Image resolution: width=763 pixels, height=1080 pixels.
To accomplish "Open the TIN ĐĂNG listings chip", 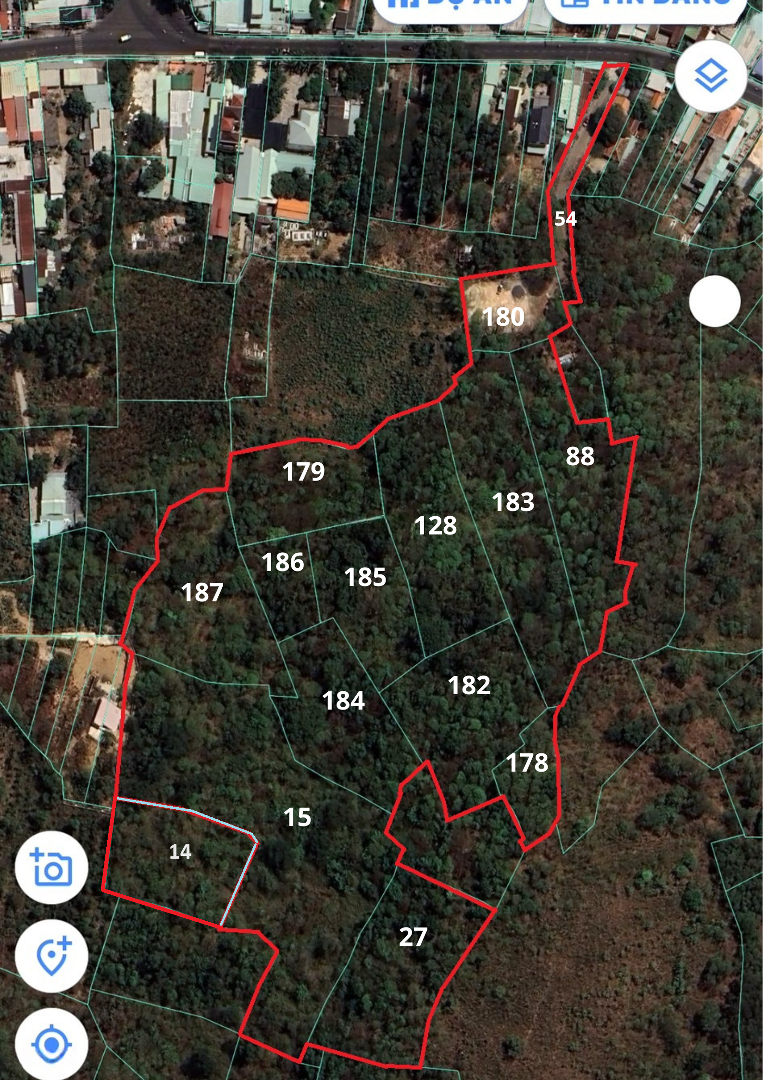I will pos(646,8).
